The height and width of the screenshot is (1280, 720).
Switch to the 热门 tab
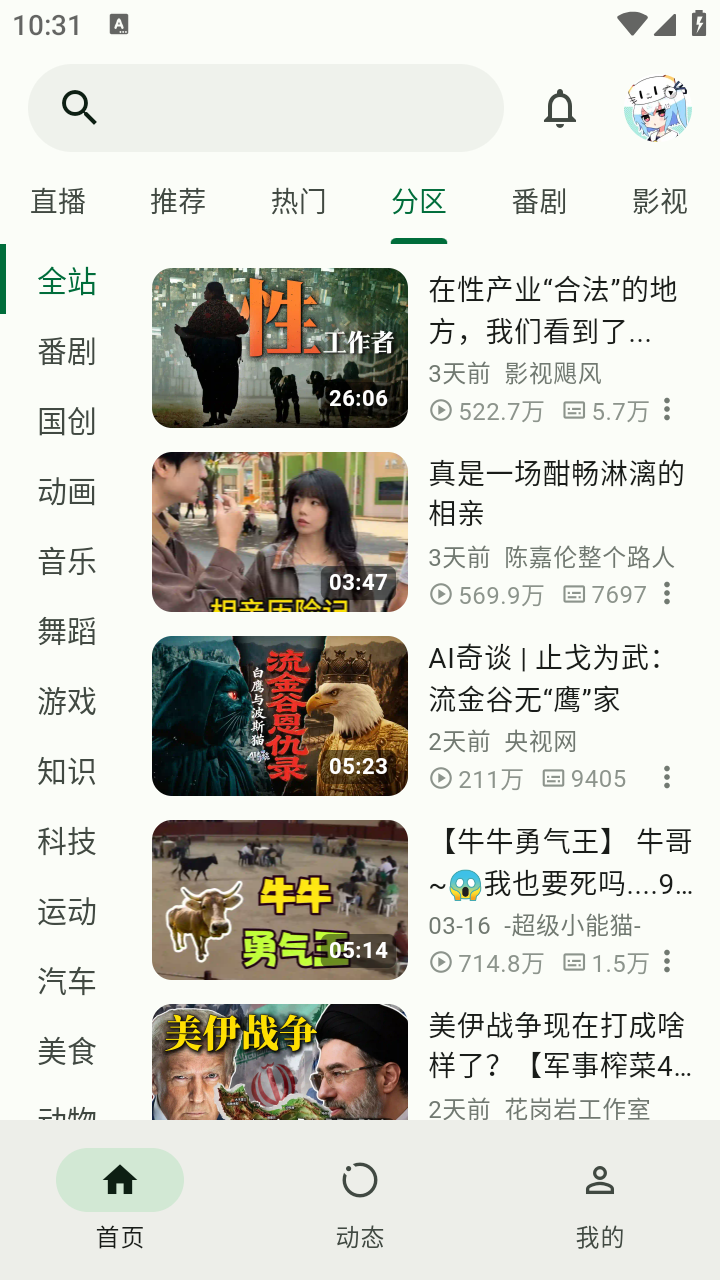[298, 202]
